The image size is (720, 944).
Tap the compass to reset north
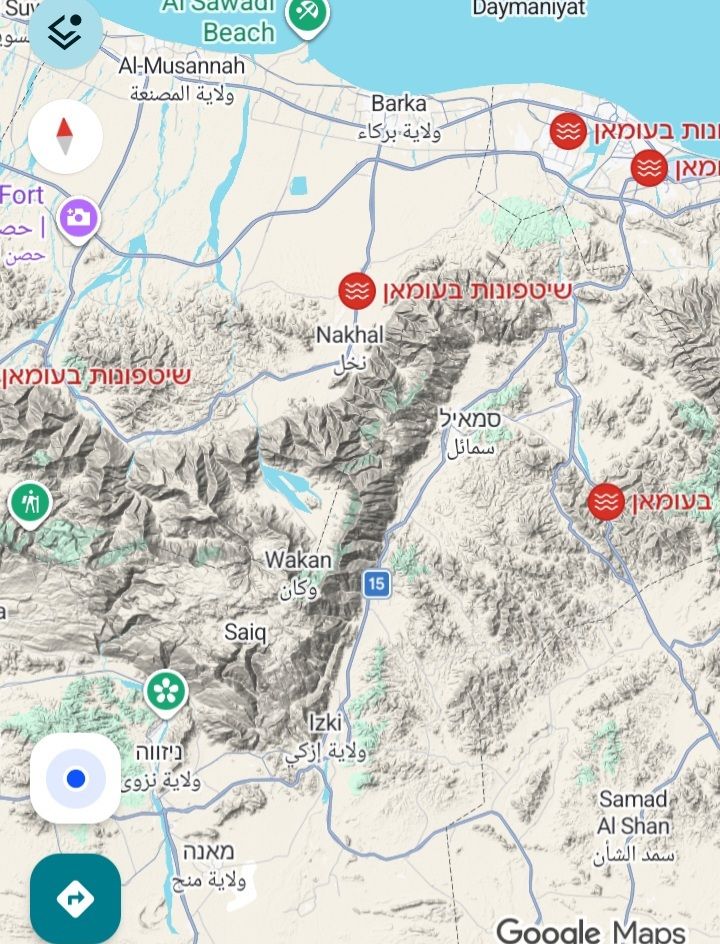pos(65,137)
